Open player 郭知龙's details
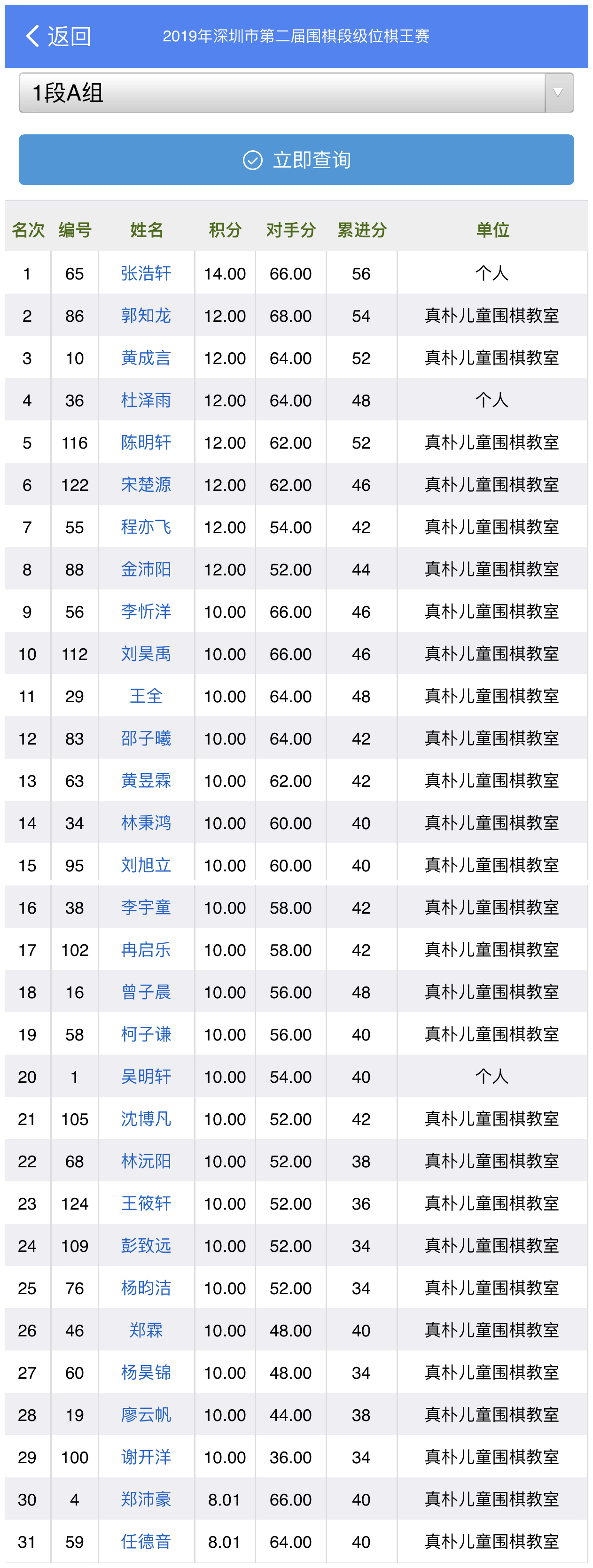593x1568 pixels. pyautogui.click(x=146, y=316)
